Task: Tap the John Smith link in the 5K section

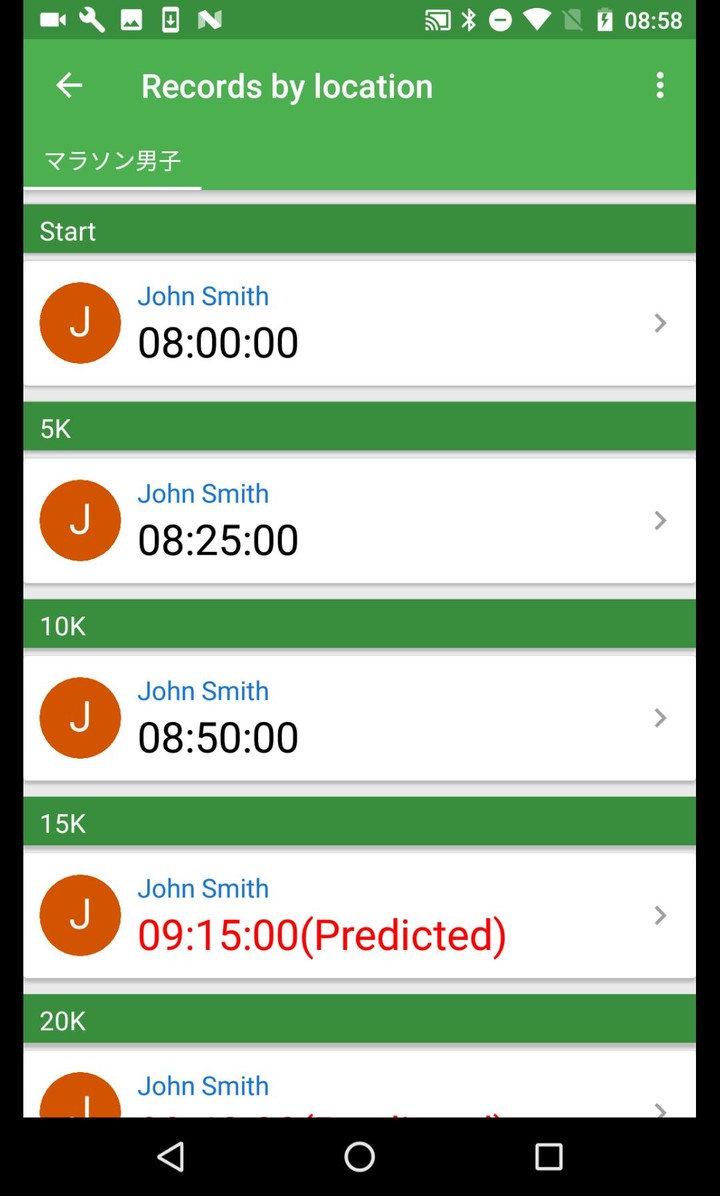Action: click(203, 493)
